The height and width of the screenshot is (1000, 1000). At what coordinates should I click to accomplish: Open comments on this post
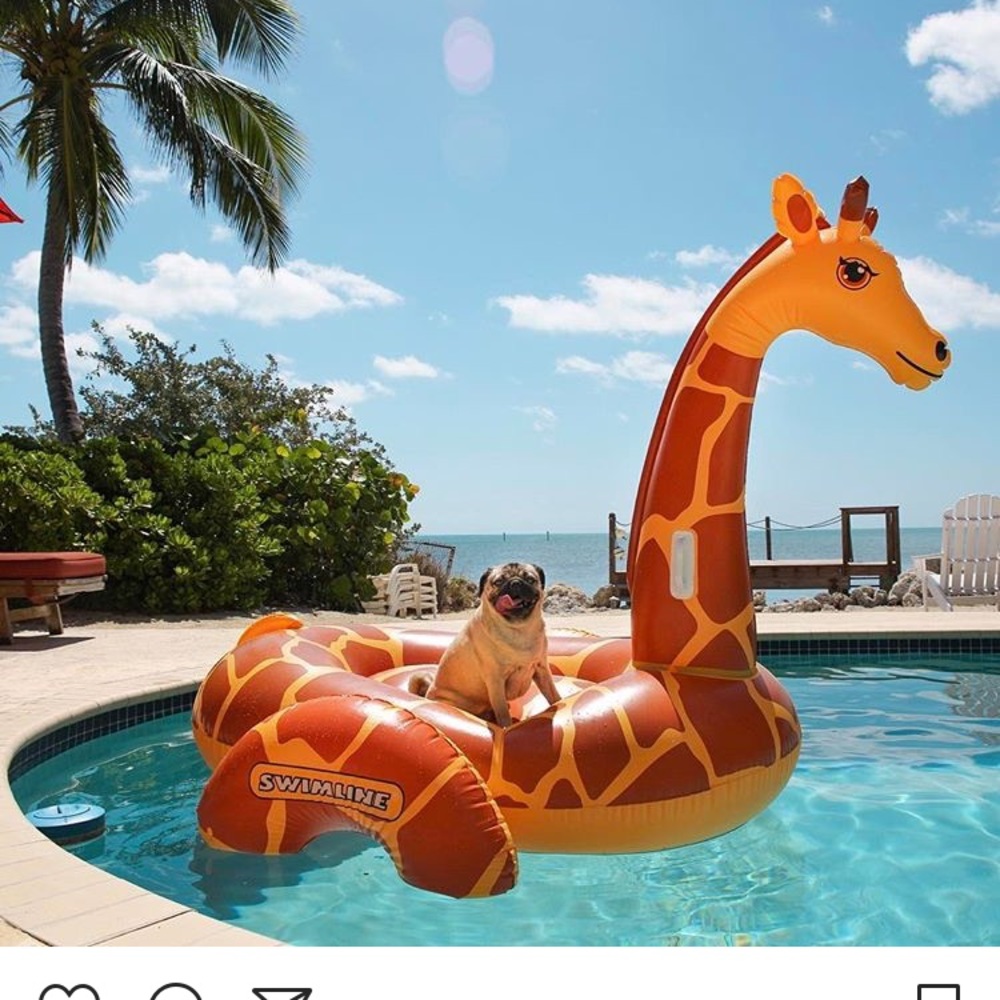pyautogui.click(x=176, y=992)
